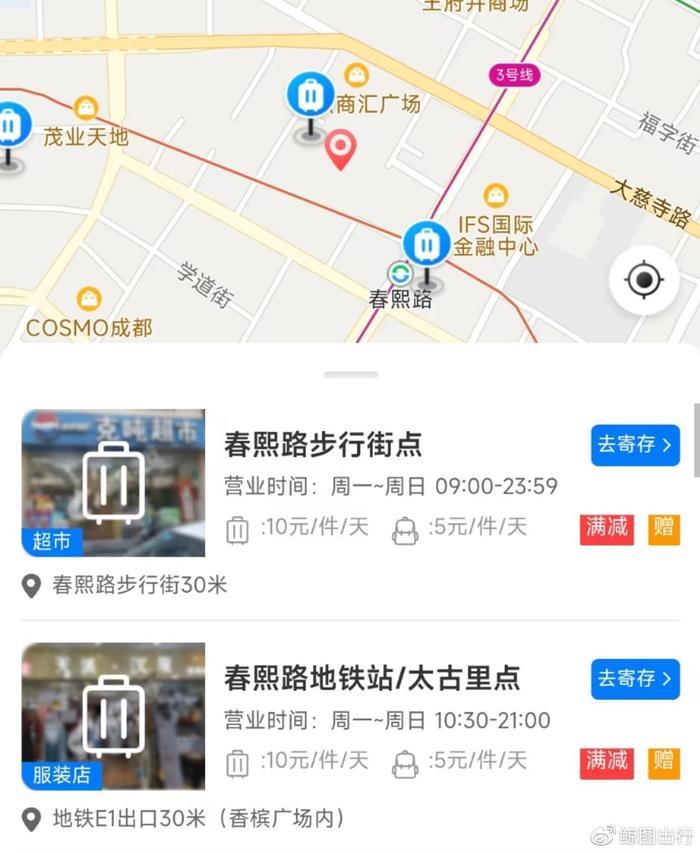Open the 春熙路步行街点 storage listing
700x853 pixels.
pos(322,443)
